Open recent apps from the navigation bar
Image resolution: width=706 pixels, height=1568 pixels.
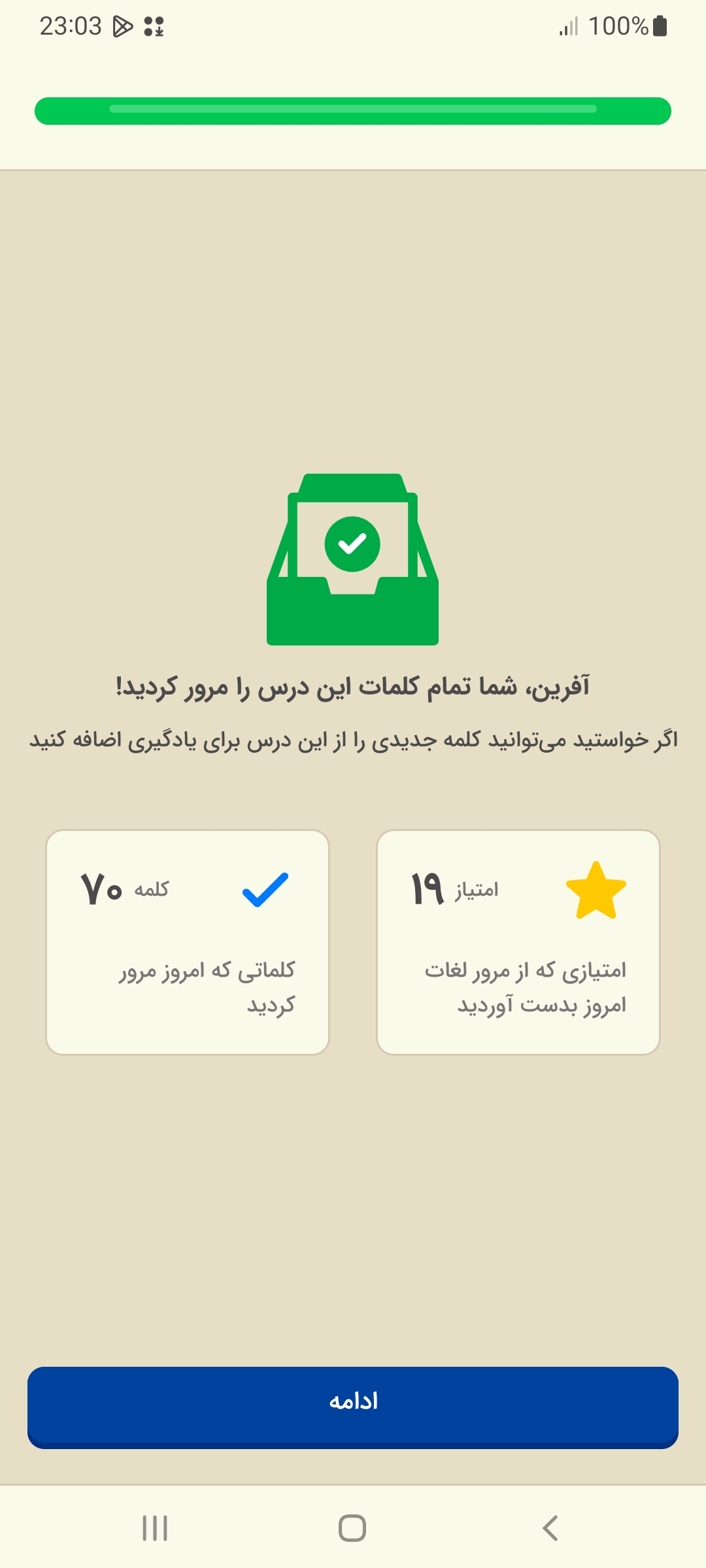click(155, 1528)
